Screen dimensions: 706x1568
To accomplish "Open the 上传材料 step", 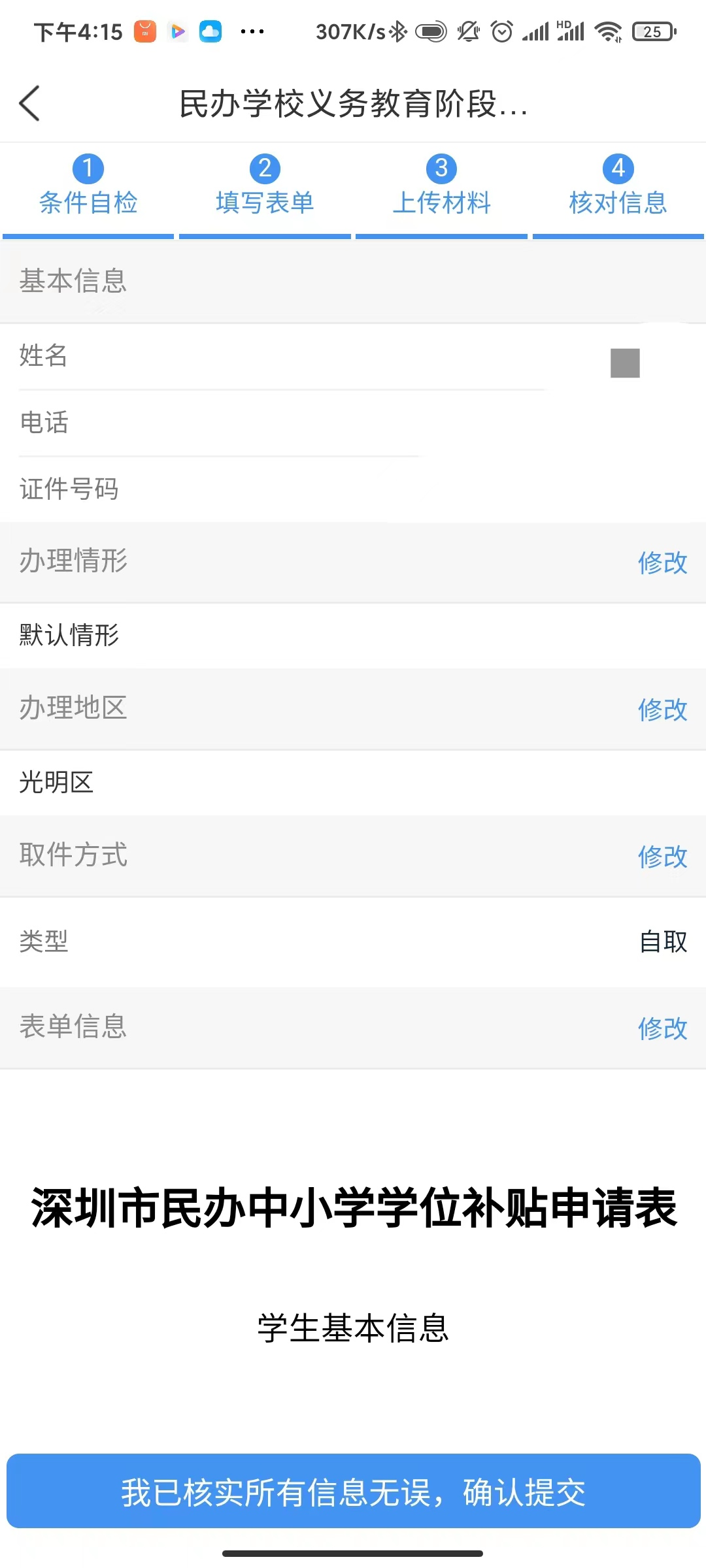I will (x=441, y=186).
